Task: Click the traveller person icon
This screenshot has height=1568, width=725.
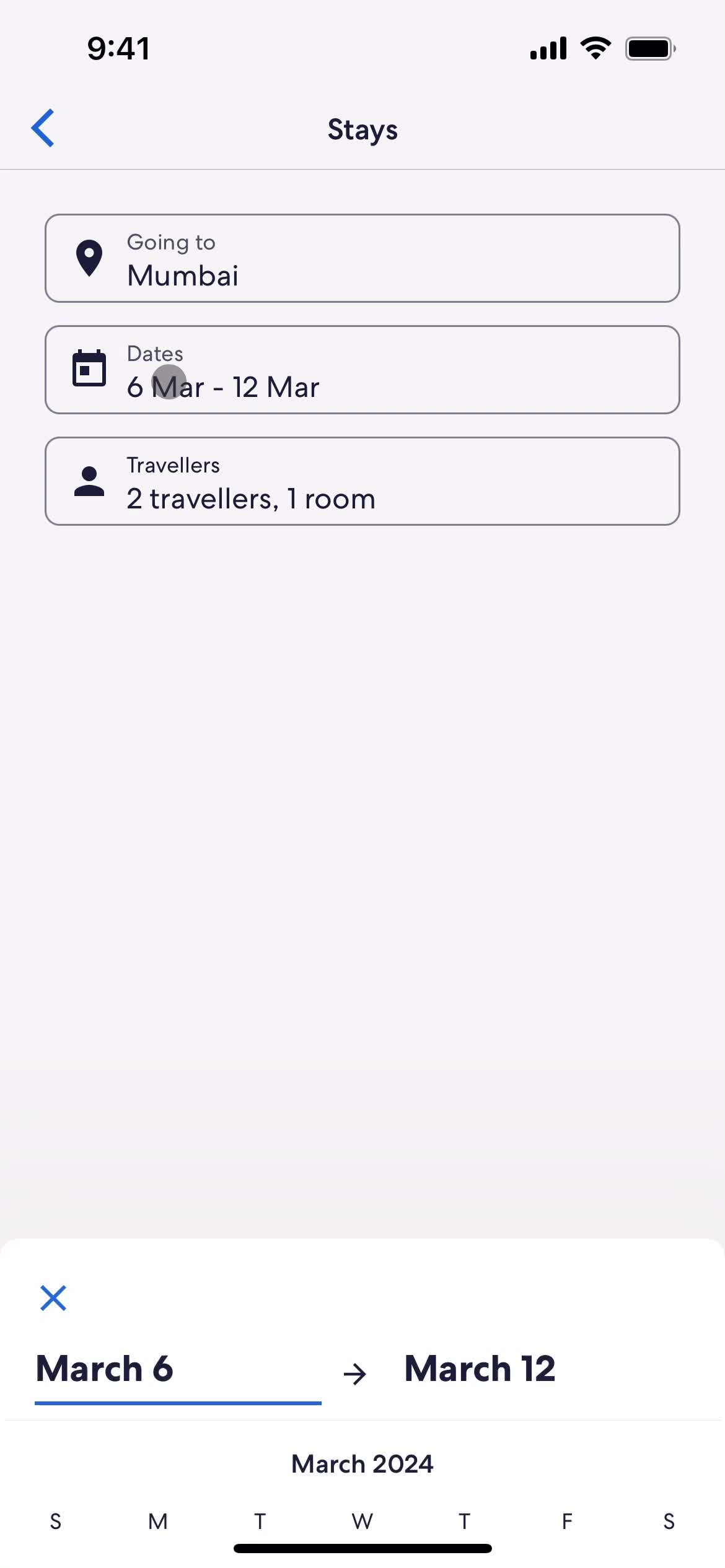Action: (89, 481)
